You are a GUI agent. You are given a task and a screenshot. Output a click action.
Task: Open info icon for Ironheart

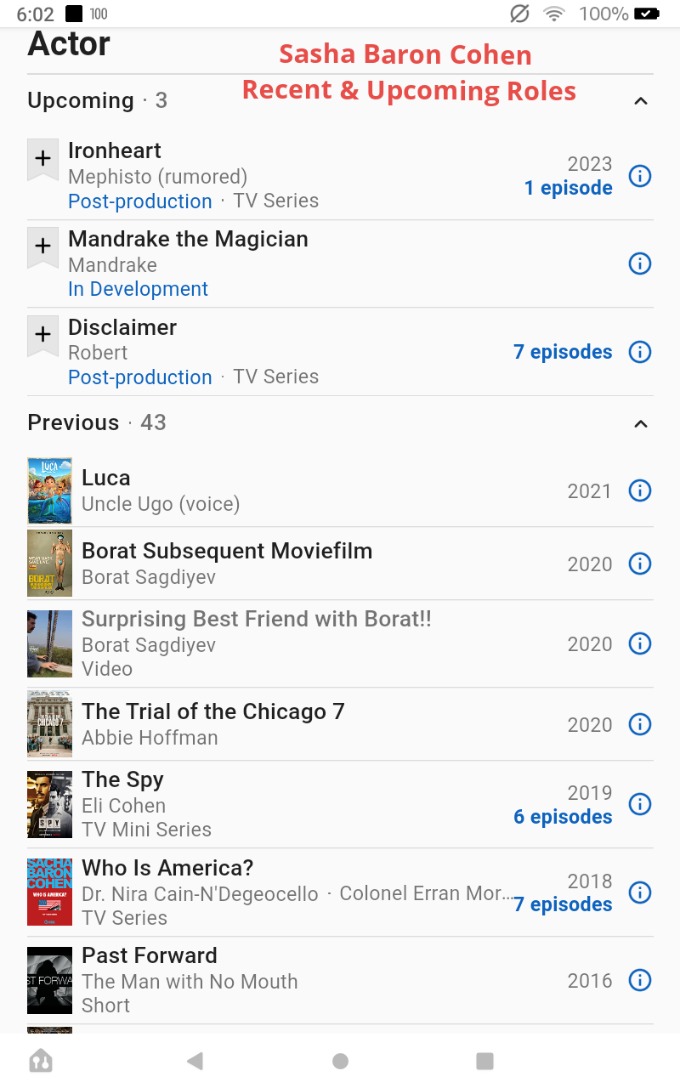[x=640, y=176]
